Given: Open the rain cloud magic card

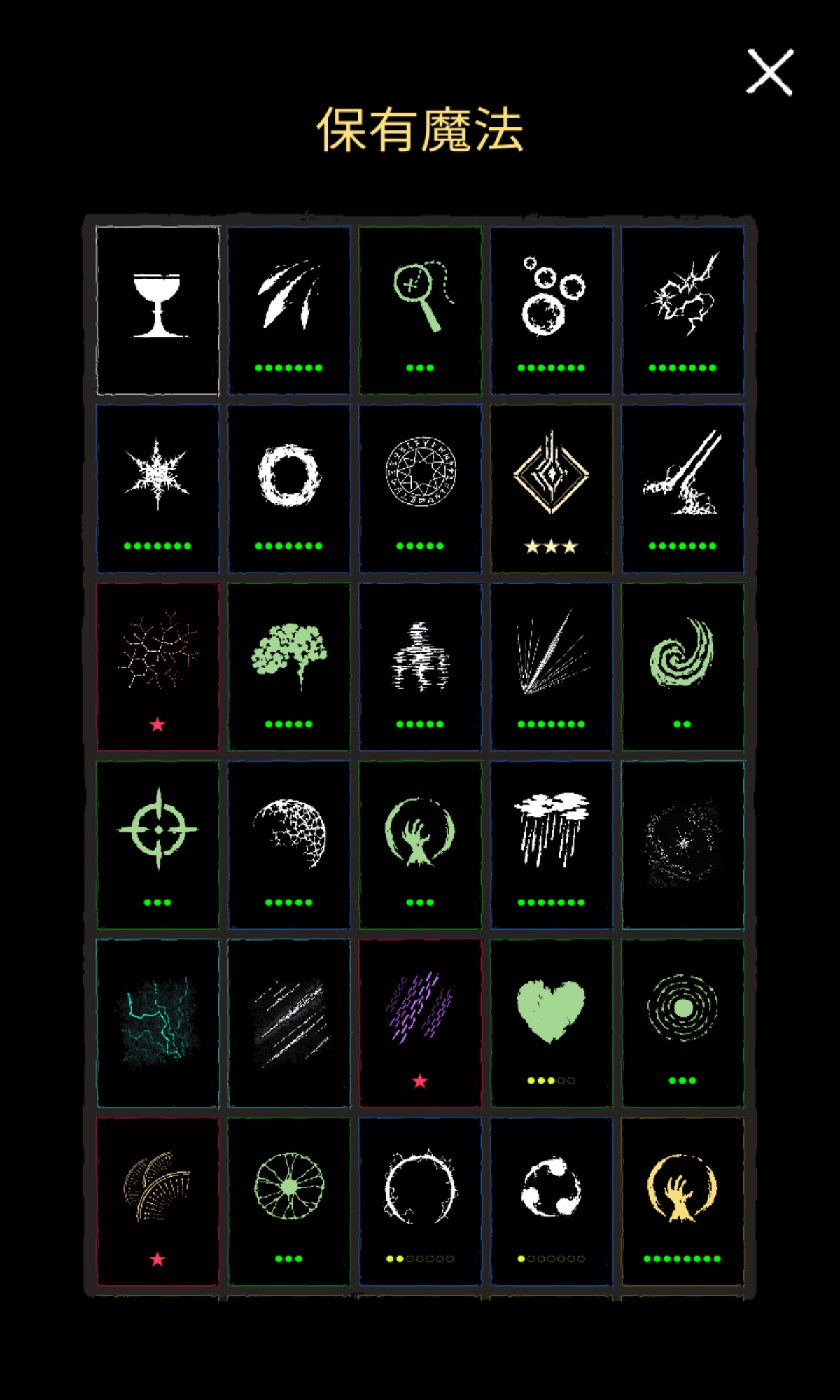Looking at the screenshot, I should pos(551,844).
